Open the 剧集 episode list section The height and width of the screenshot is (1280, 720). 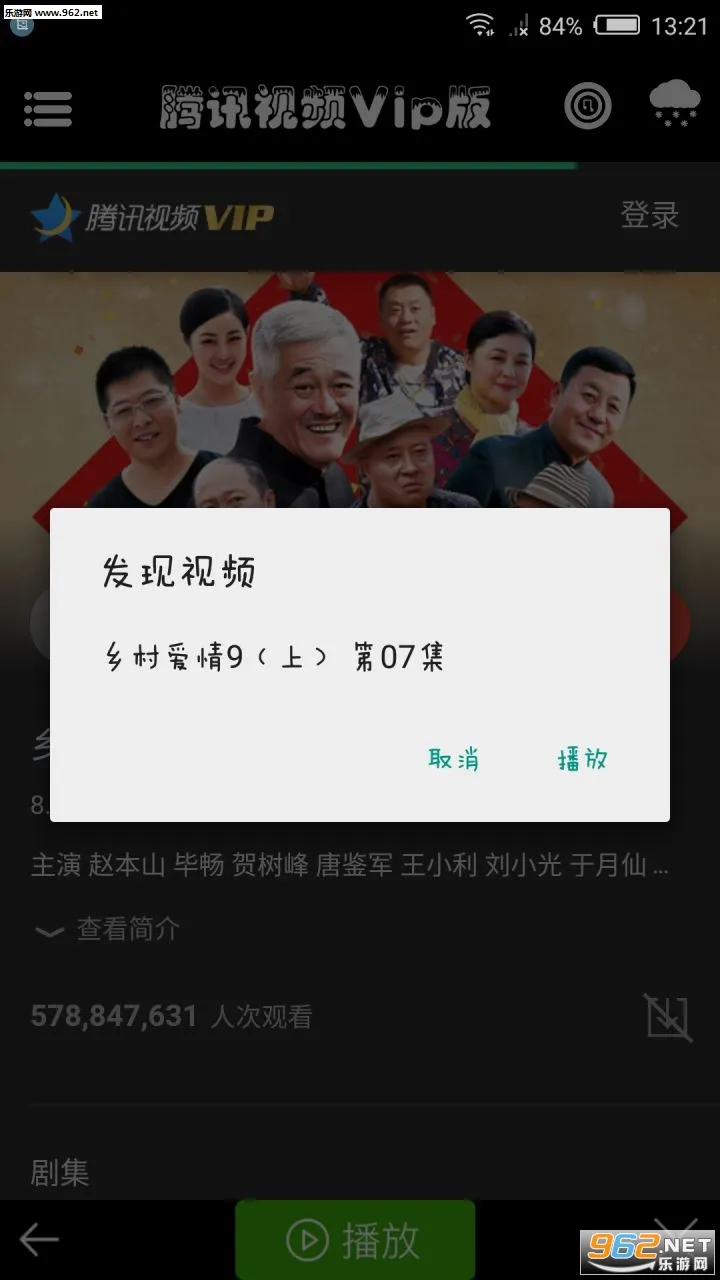click(60, 1172)
